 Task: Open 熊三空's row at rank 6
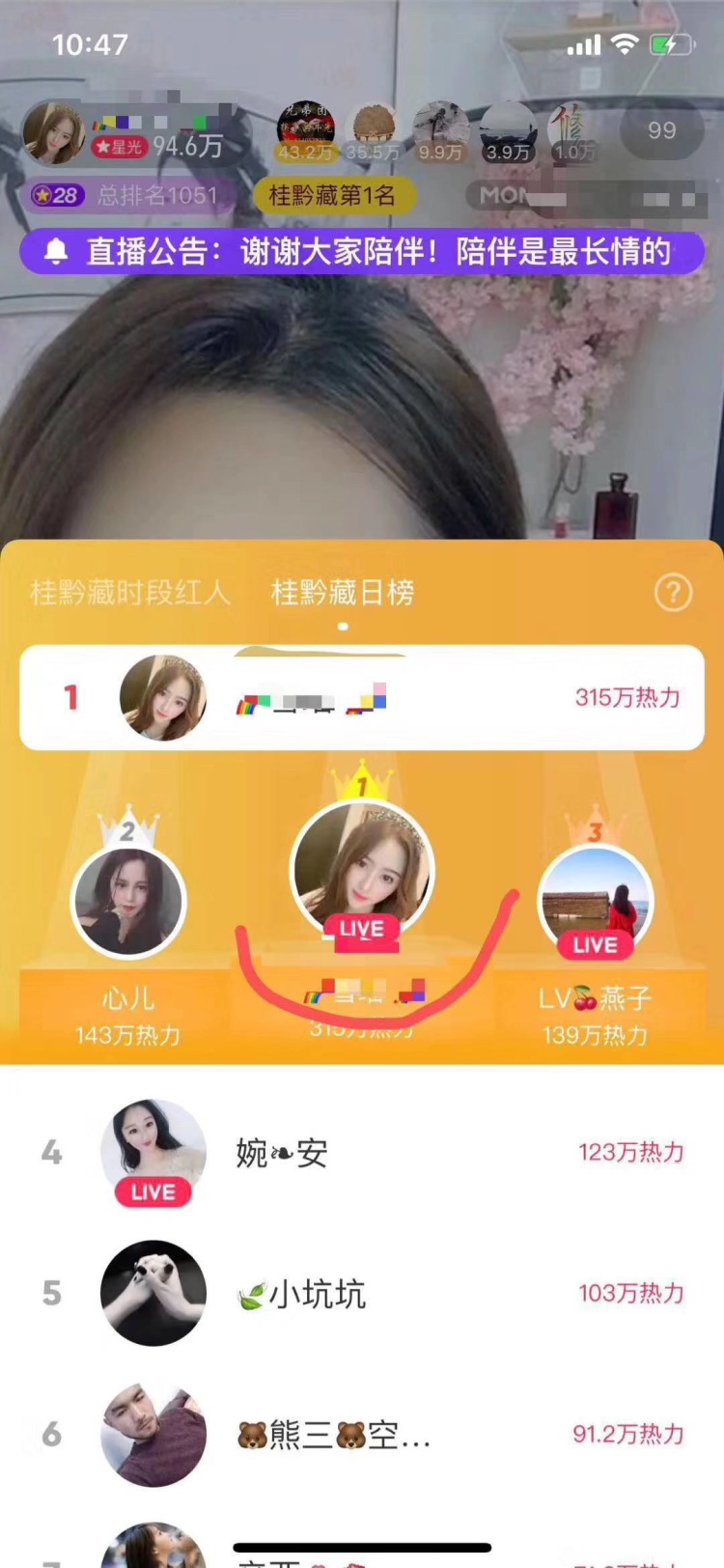pos(362,1434)
